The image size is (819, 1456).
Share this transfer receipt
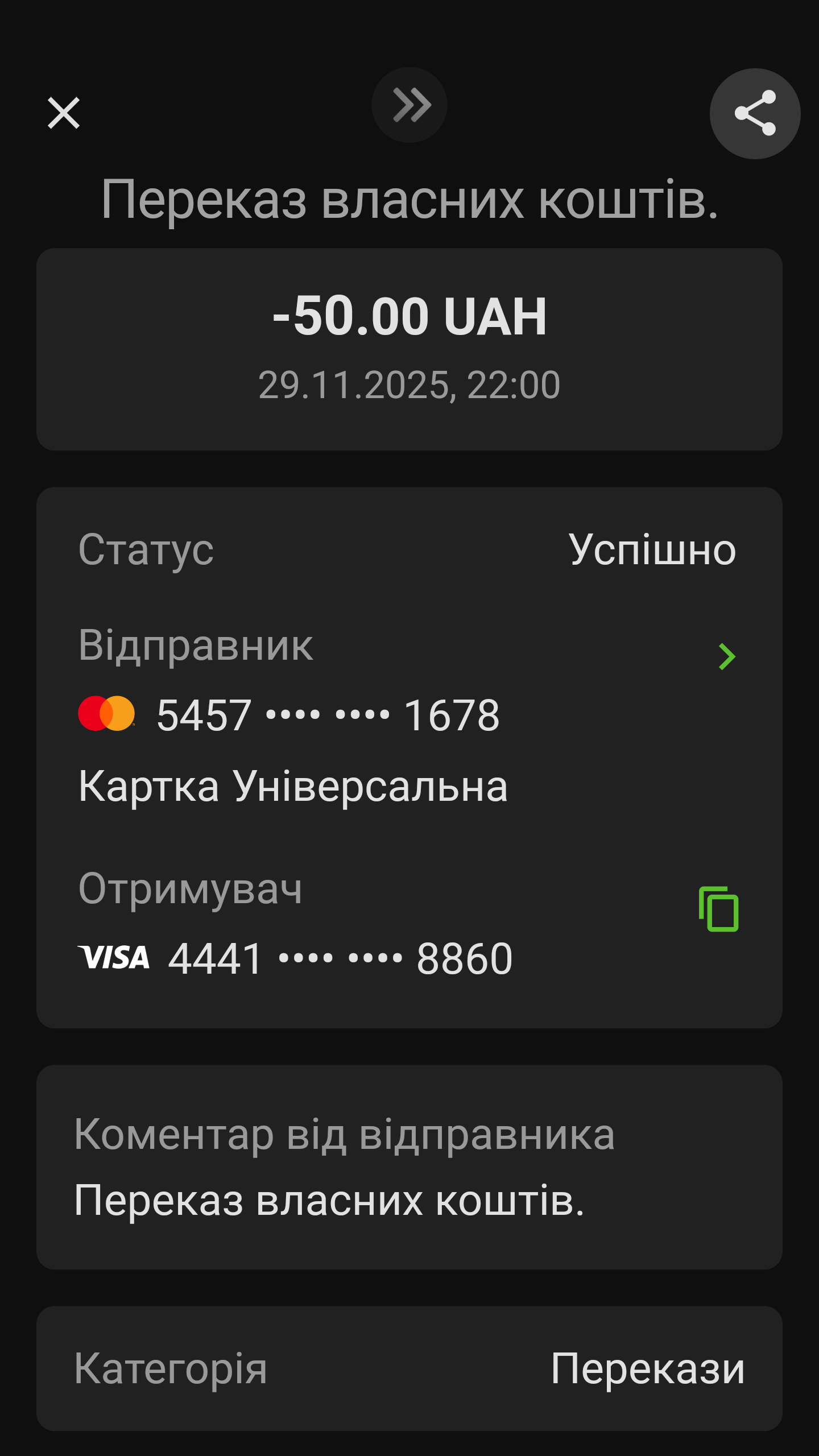click(x=755, y=113)
